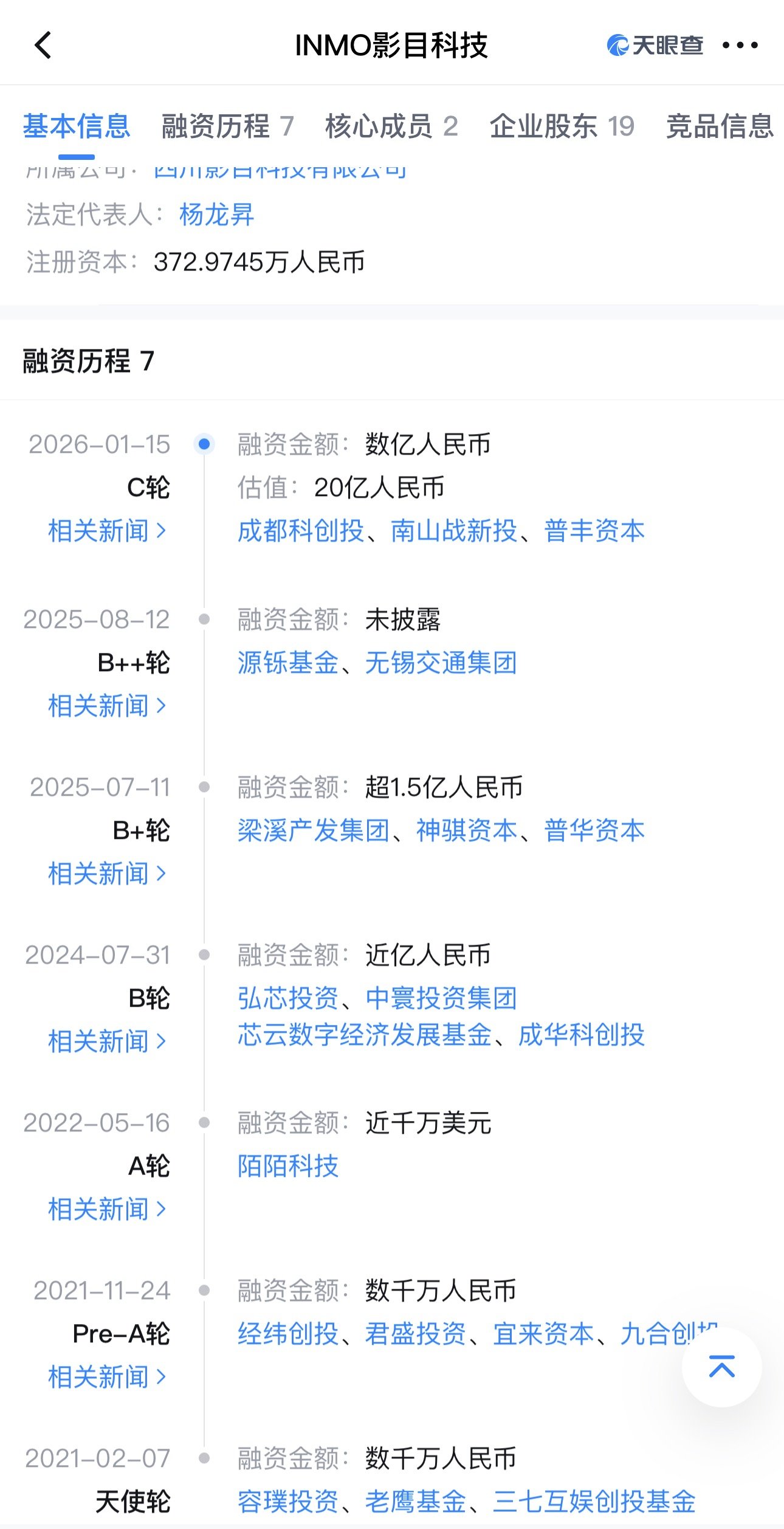
Task: Open investor 无锡交通集团
Action: (441, 663)
